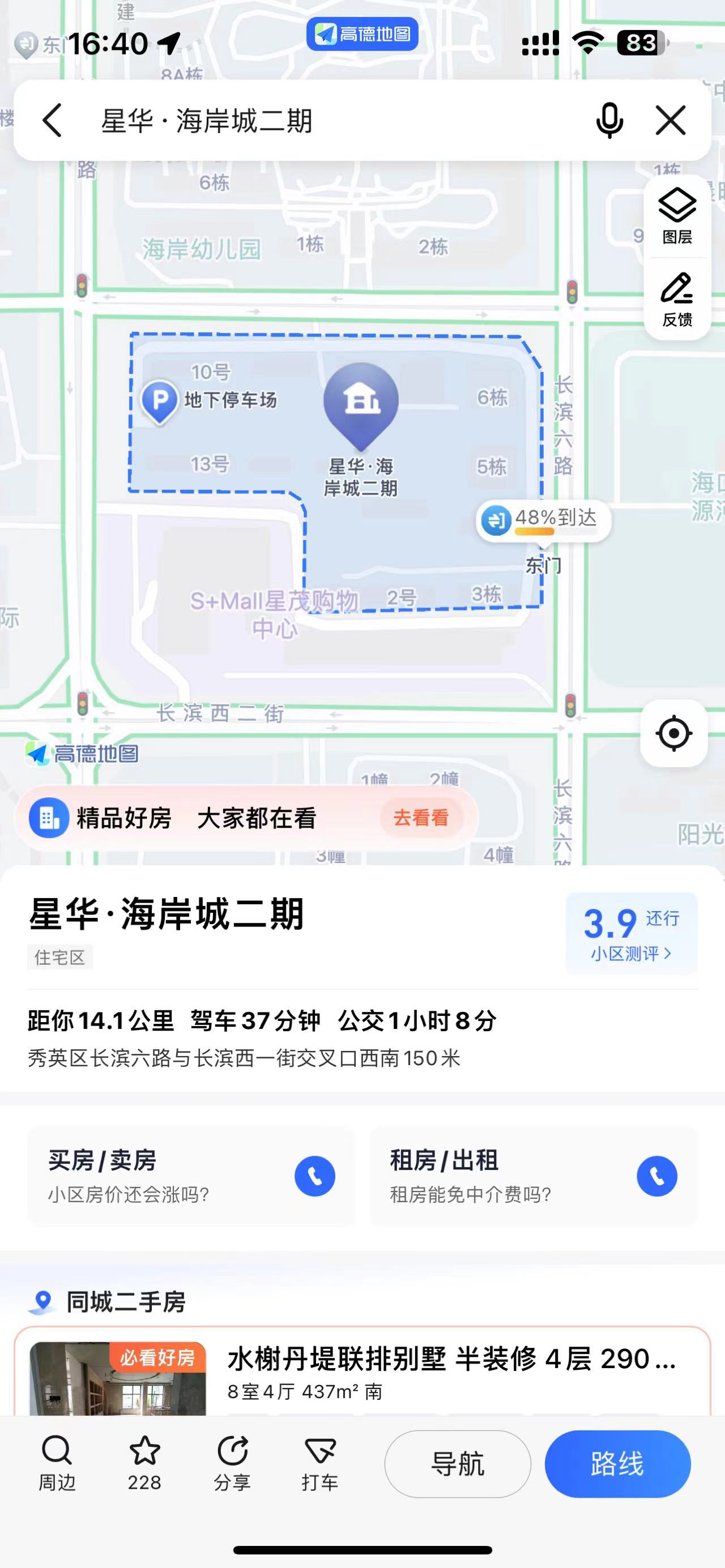The width and height of the screenshot is (725, 1568).
Task: Open the 图层 map layers option
Action: point(677,216)
